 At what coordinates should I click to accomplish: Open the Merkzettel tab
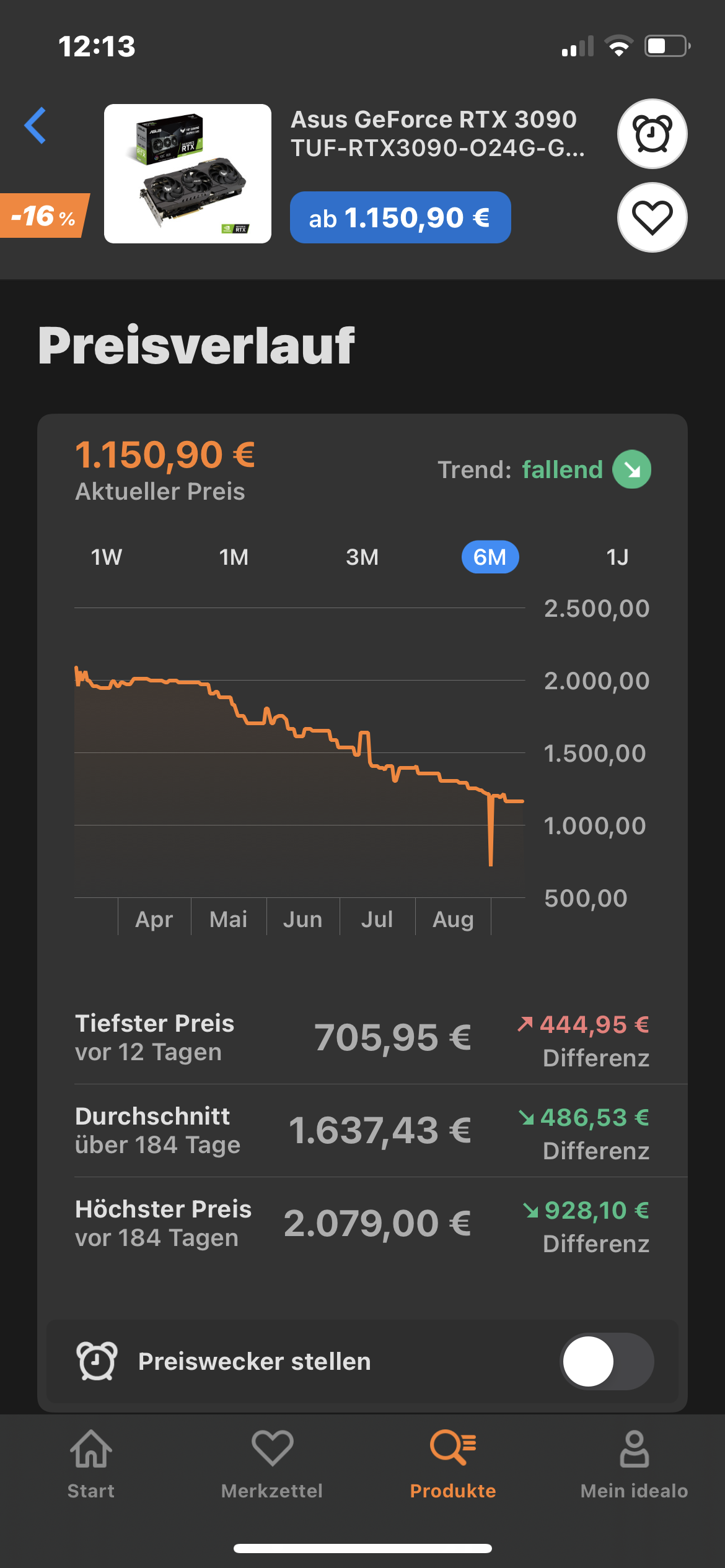click(x=272, y=1465)
